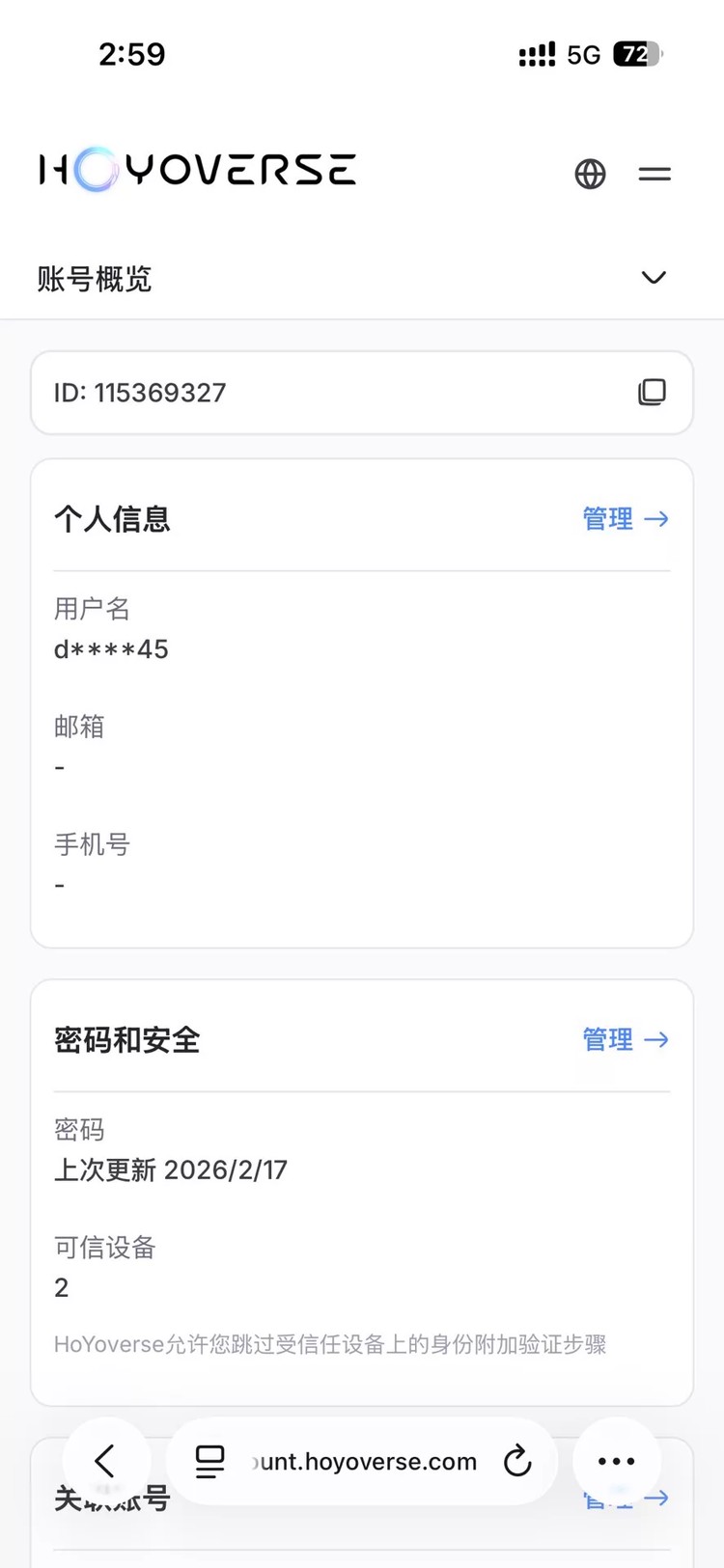Tap the trusted devices count 可信设备
The height and width of the screenshot is (1568, 724).
[x=104, y=1248]
